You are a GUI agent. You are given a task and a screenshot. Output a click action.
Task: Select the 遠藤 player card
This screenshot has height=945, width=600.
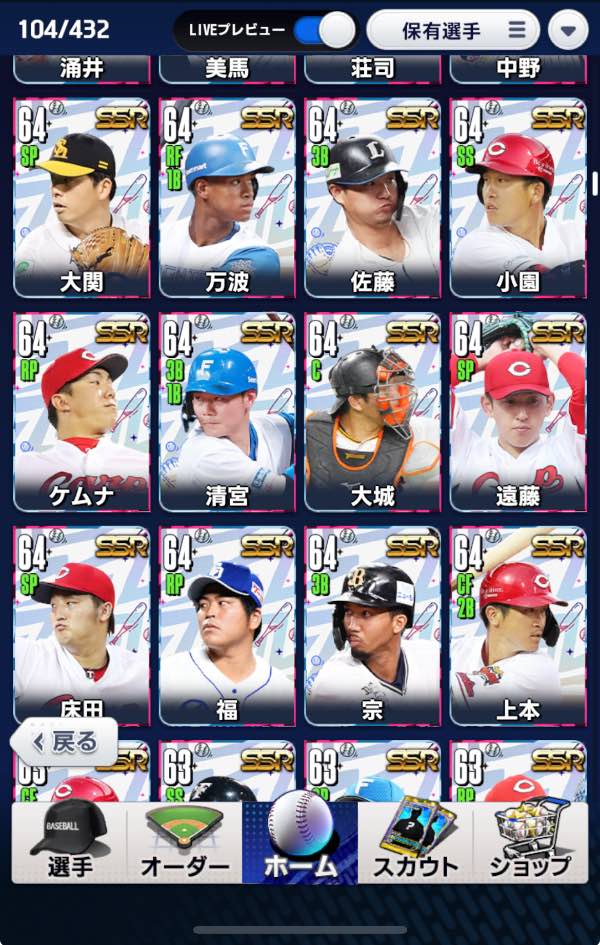tap(518, 412)
